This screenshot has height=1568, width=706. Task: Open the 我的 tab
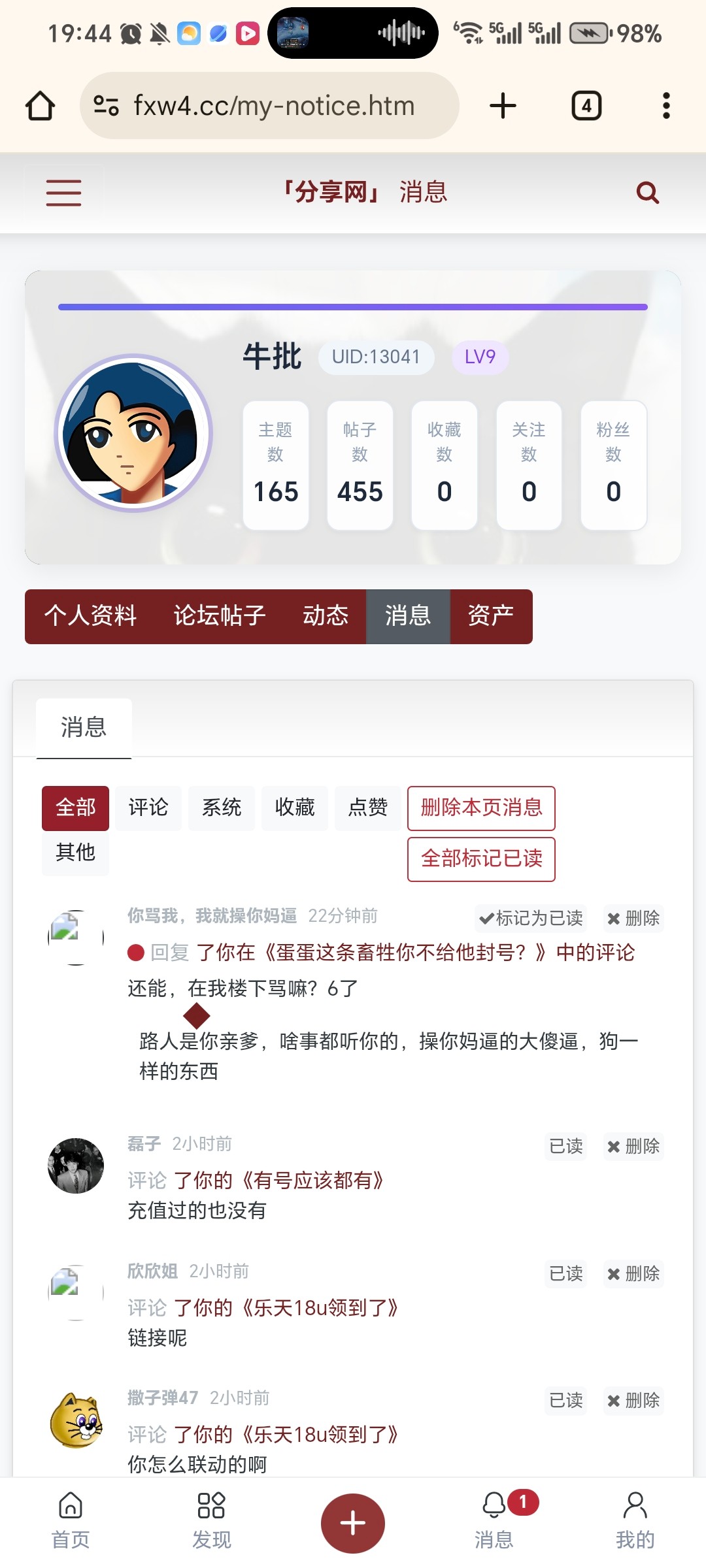point(634,1520)
